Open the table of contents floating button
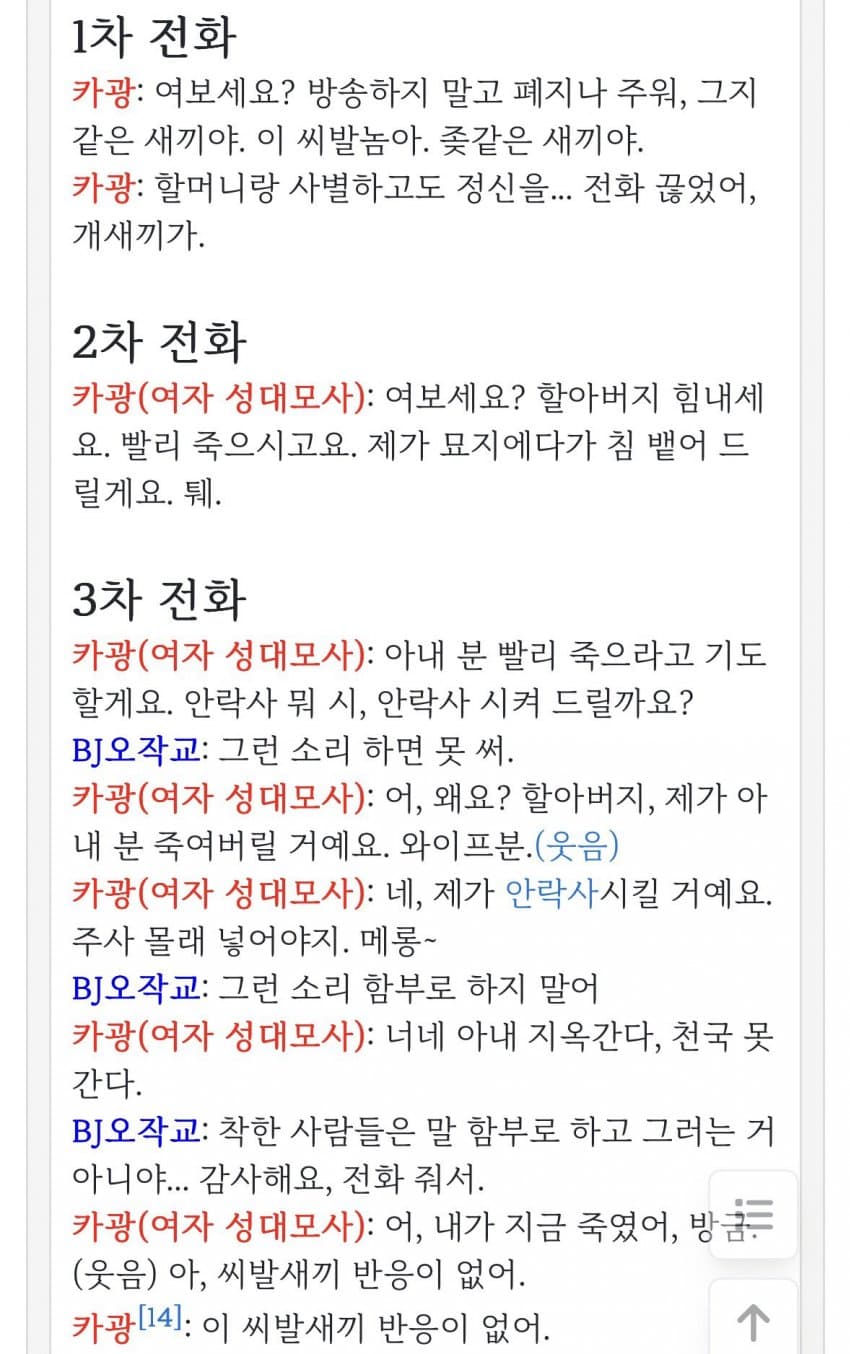850x1354 pixels. 754,1215
